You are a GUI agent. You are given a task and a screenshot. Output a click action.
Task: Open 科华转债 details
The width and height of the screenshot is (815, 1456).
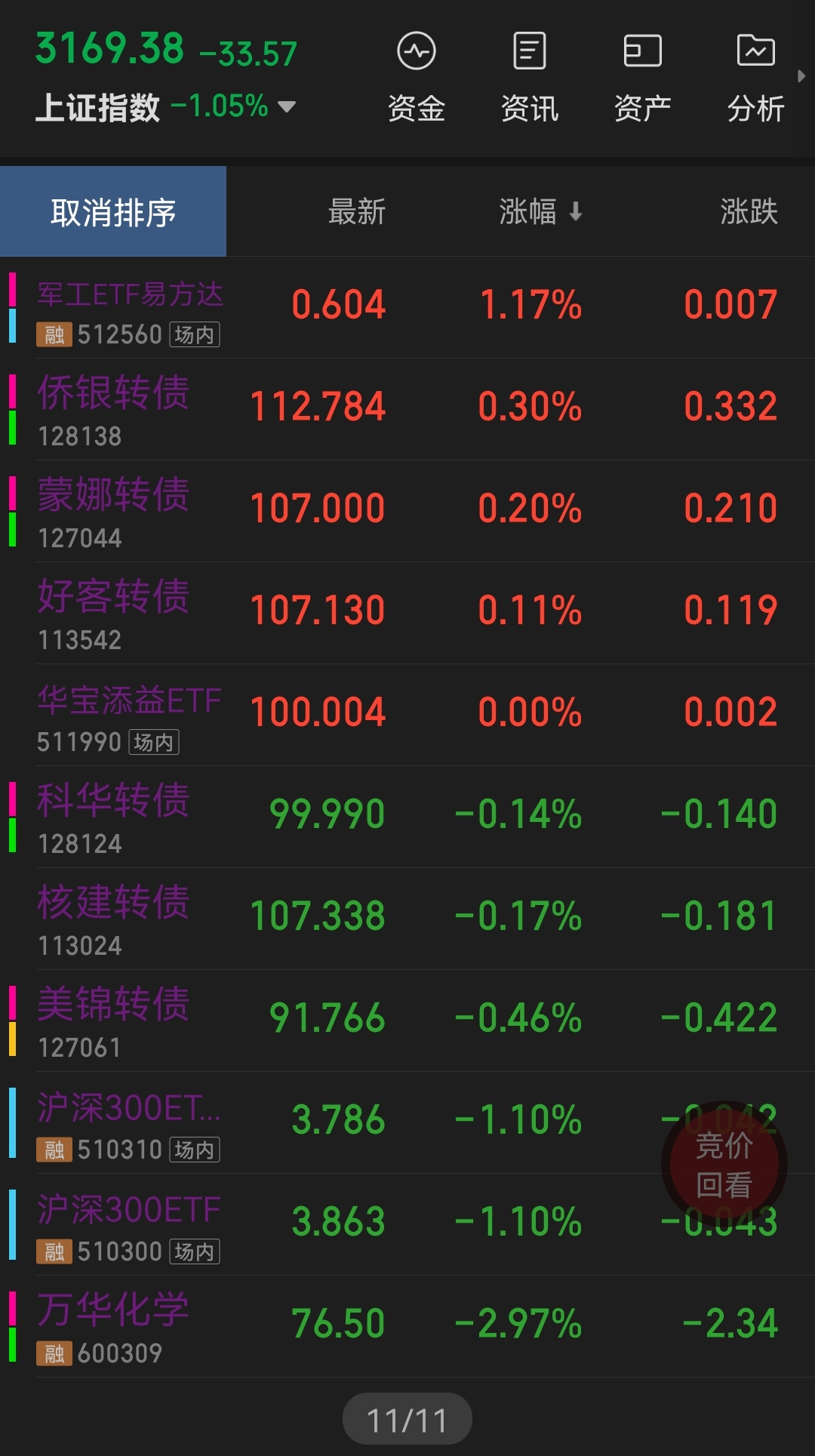coord(113,817)
